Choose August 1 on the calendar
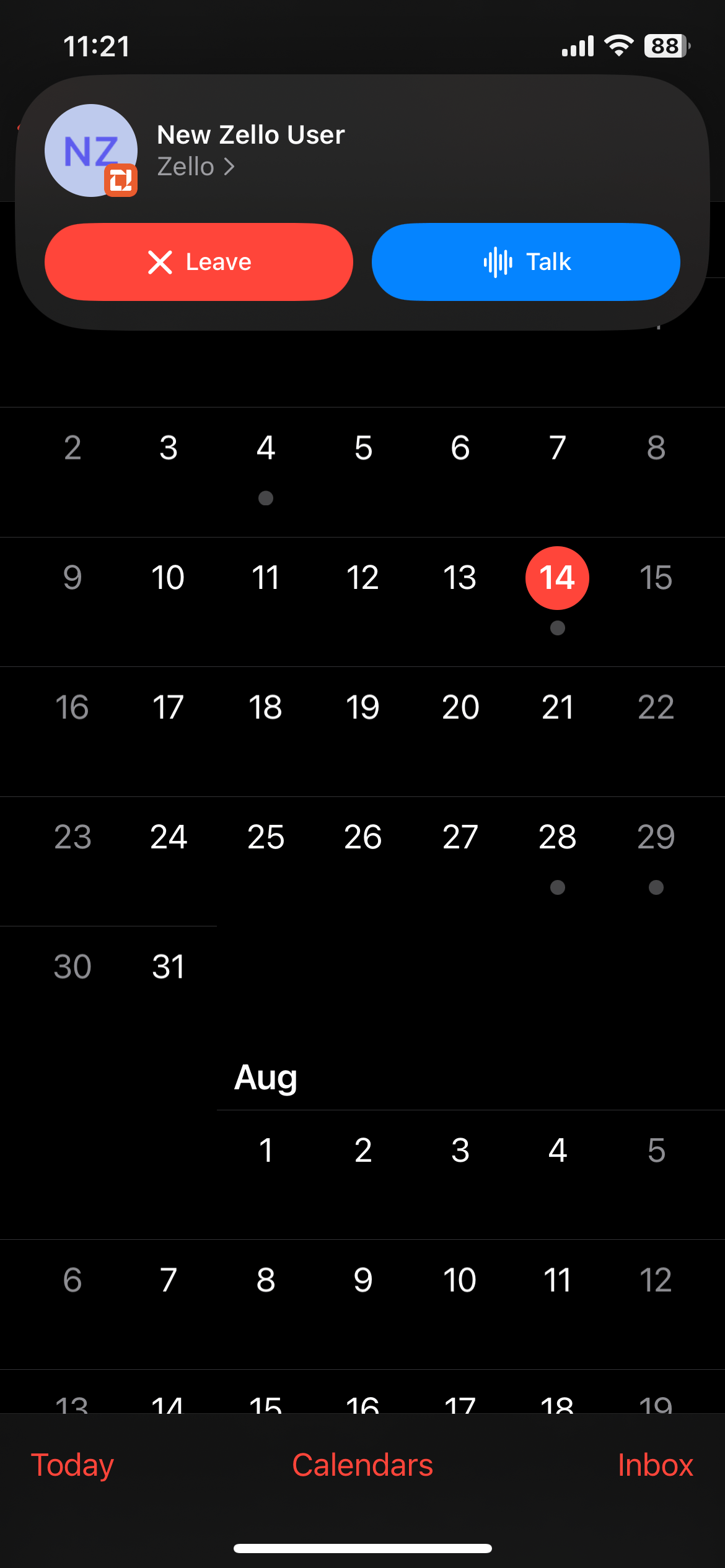The width and height of the screenshot is (725, 1568). coord(266,1151)
